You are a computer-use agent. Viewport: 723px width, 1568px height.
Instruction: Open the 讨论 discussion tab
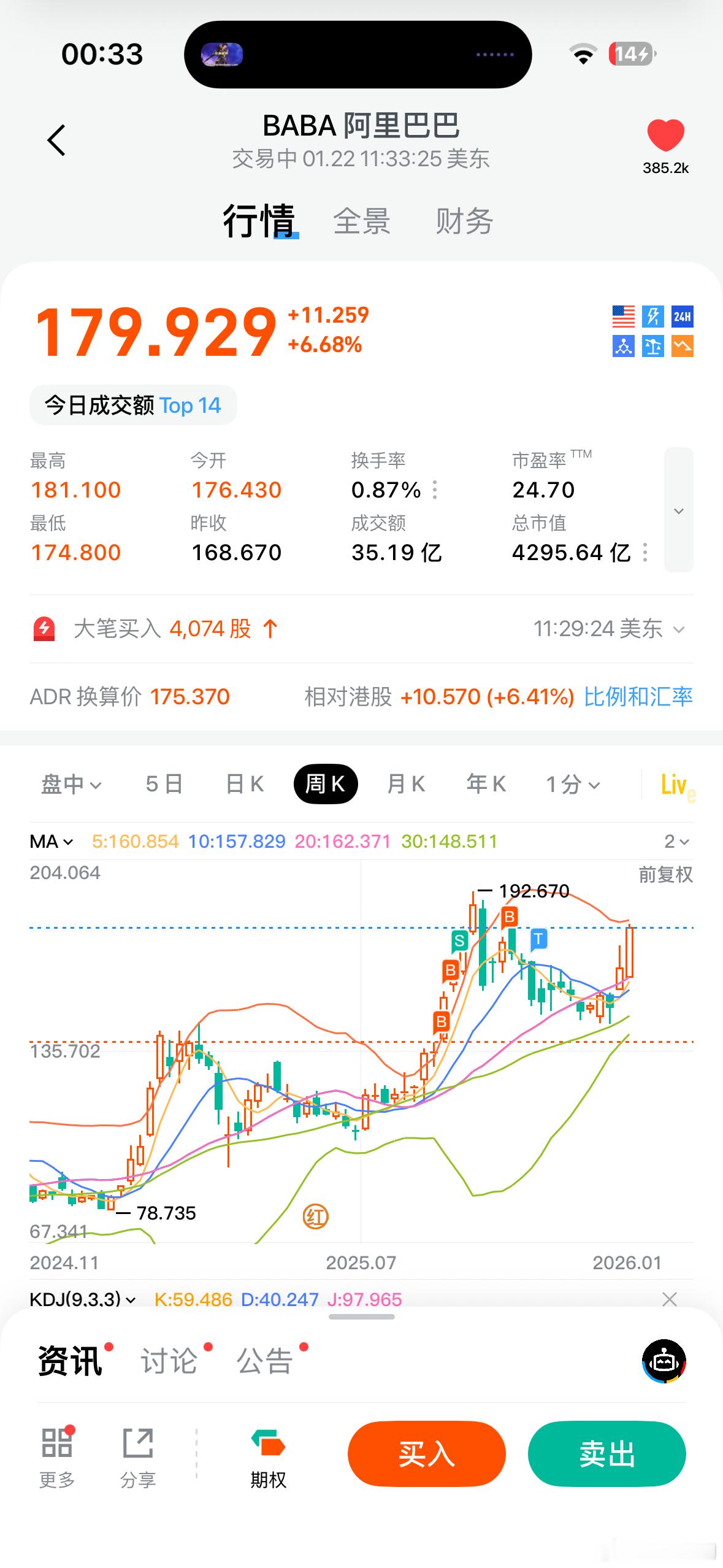pyautogui.click(x=169, y=1358)
